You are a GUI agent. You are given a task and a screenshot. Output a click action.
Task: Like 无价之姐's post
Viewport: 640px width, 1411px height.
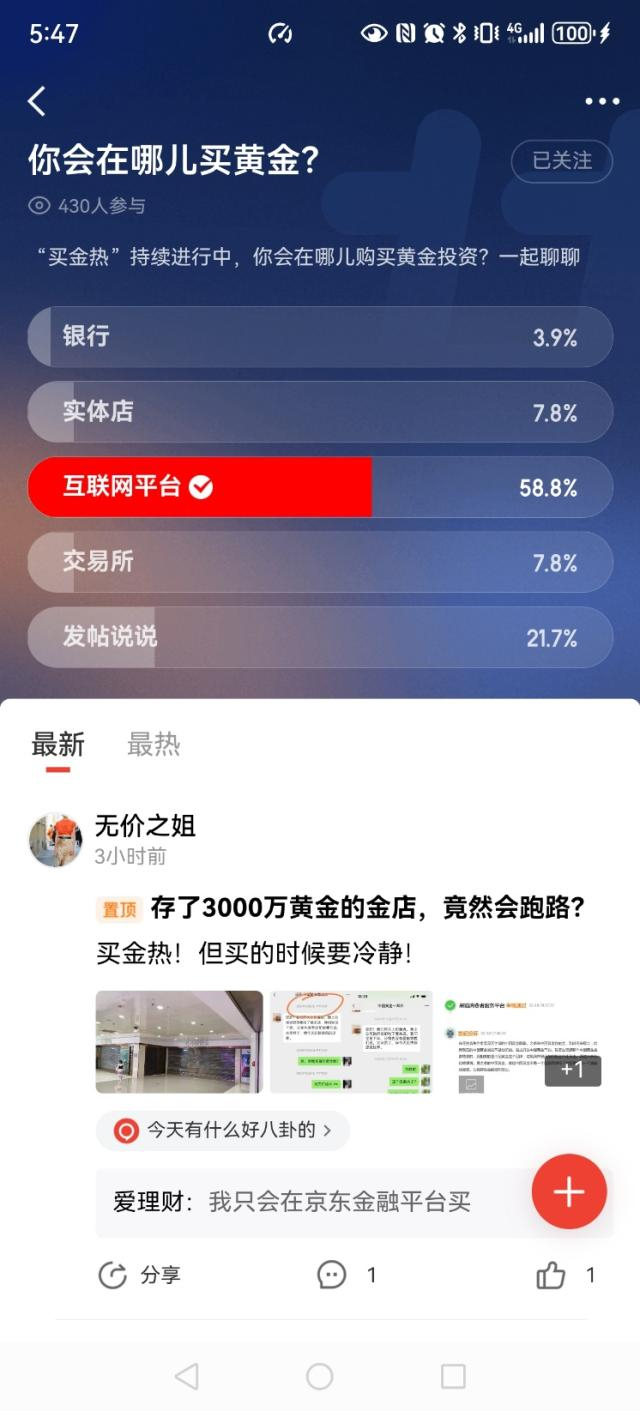[x=565, y=1275]
